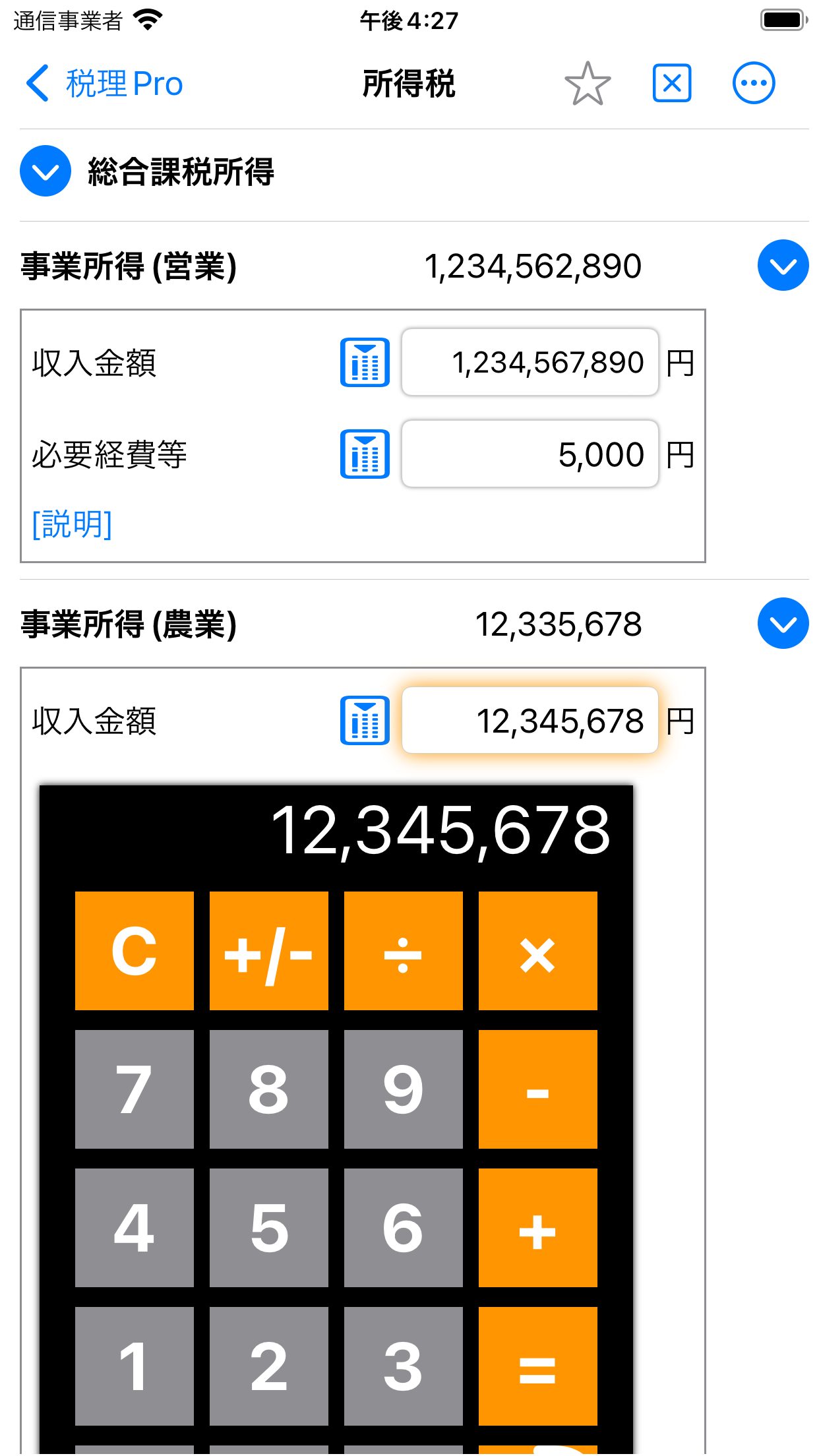The height and width of the screenshot is (1456, 819).
Task: Tap the minus key on calculator
Action: 538,1089
